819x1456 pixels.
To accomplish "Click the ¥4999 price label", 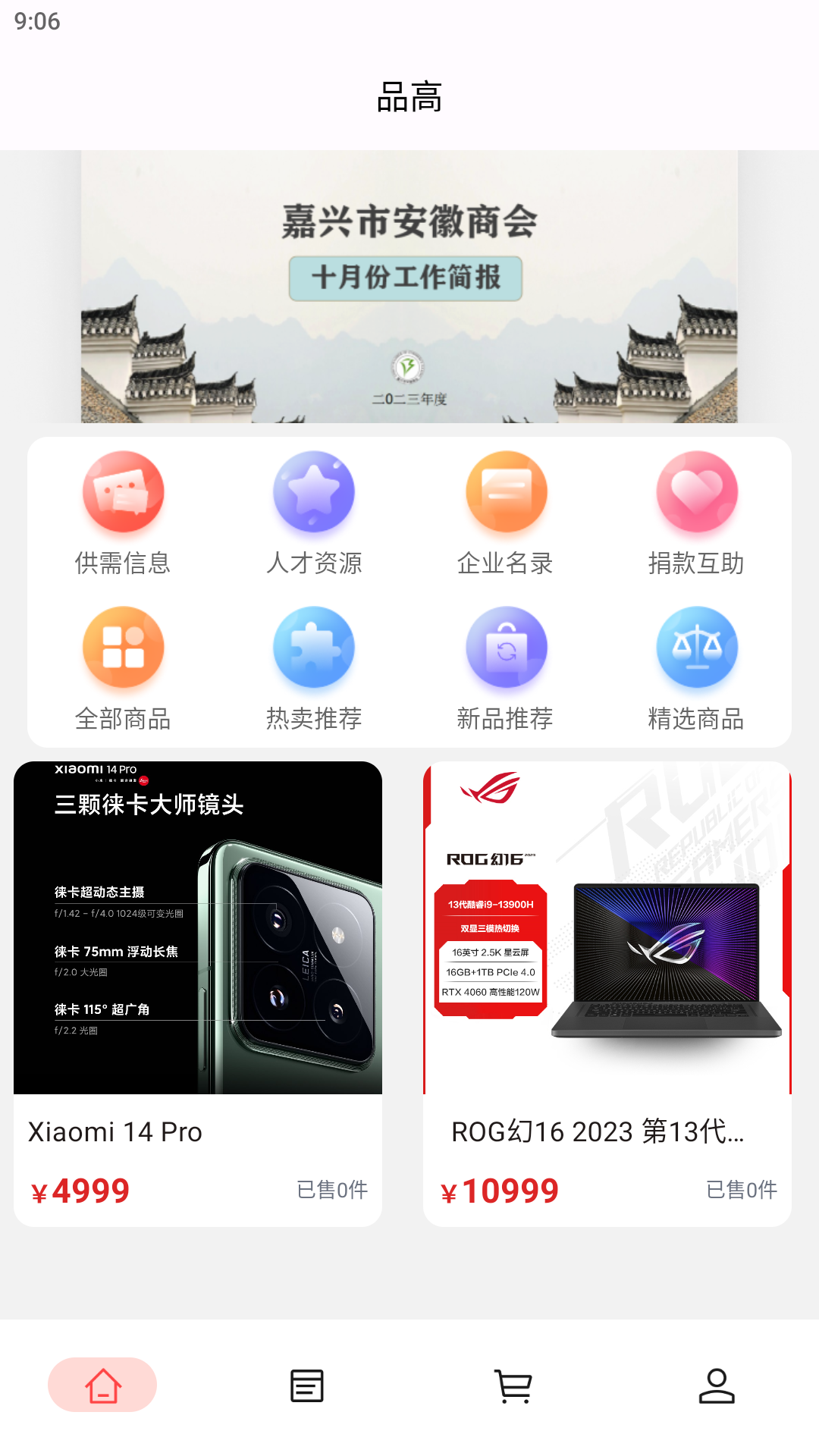I will click(x=79, y=1191).
